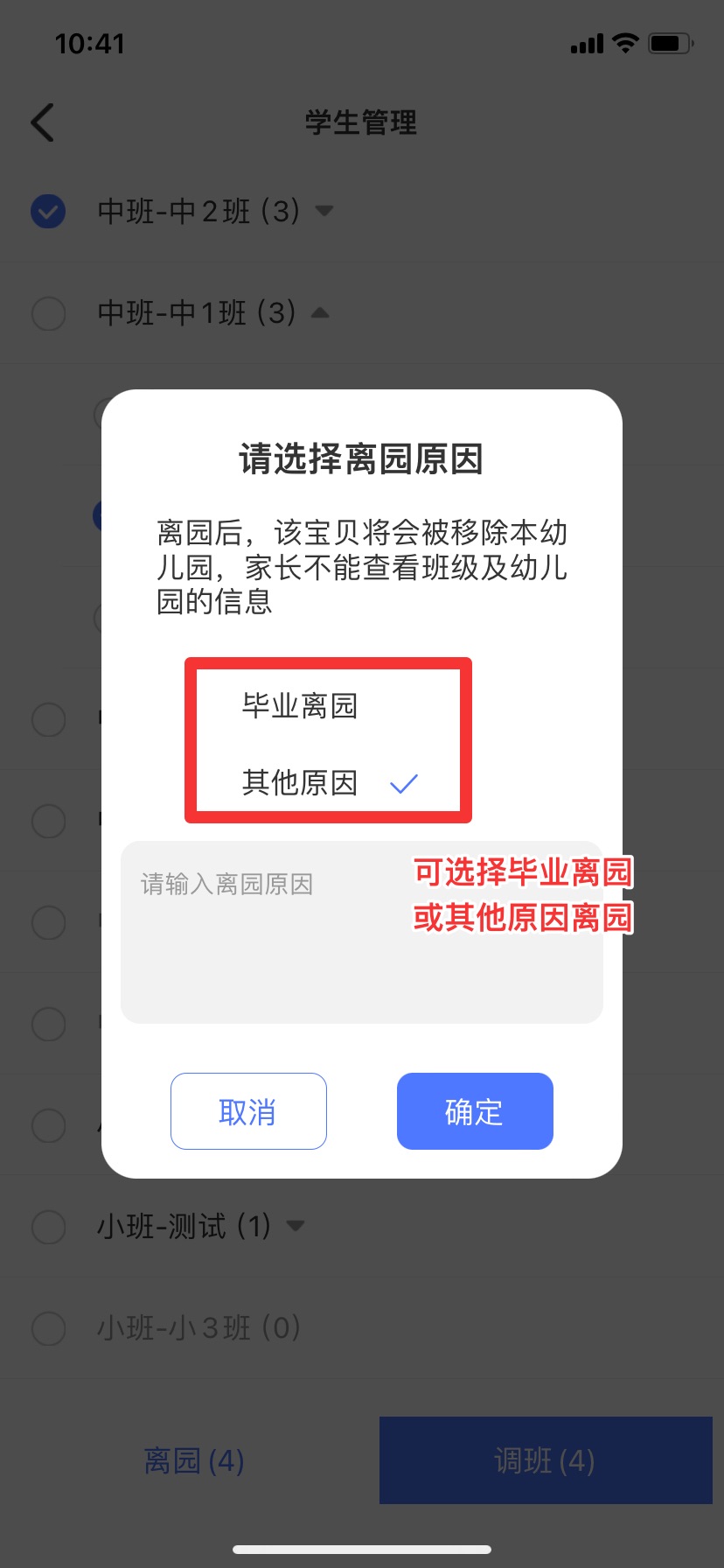The image size is (724, 1568).
Task: Focus the 请输入离园原因 text field
Action: point(361,932)
